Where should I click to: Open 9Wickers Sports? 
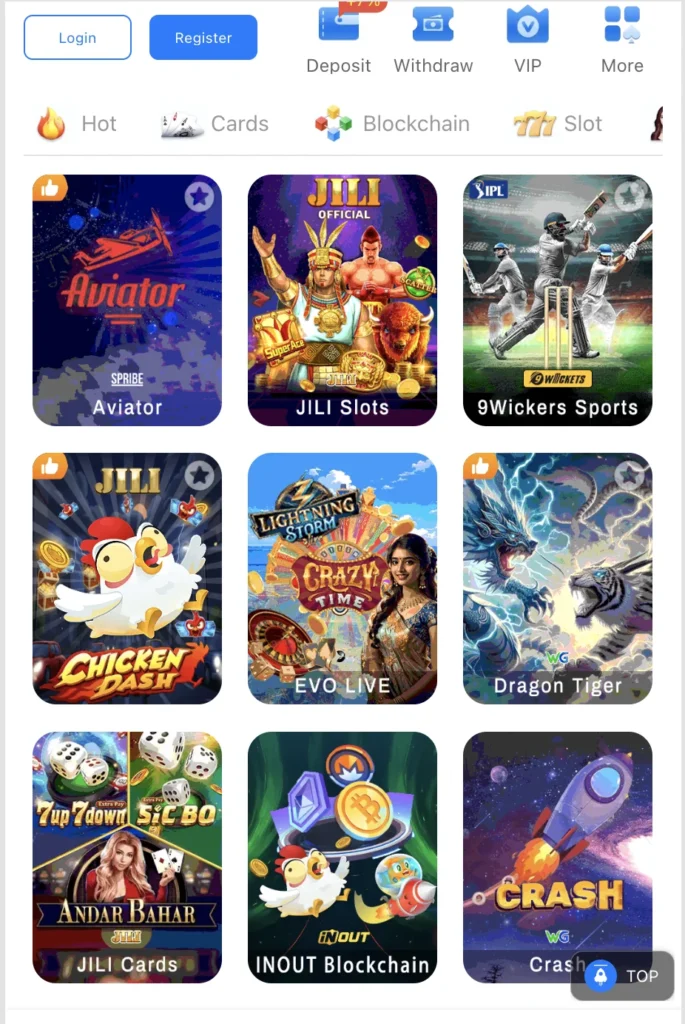[557, 300]
